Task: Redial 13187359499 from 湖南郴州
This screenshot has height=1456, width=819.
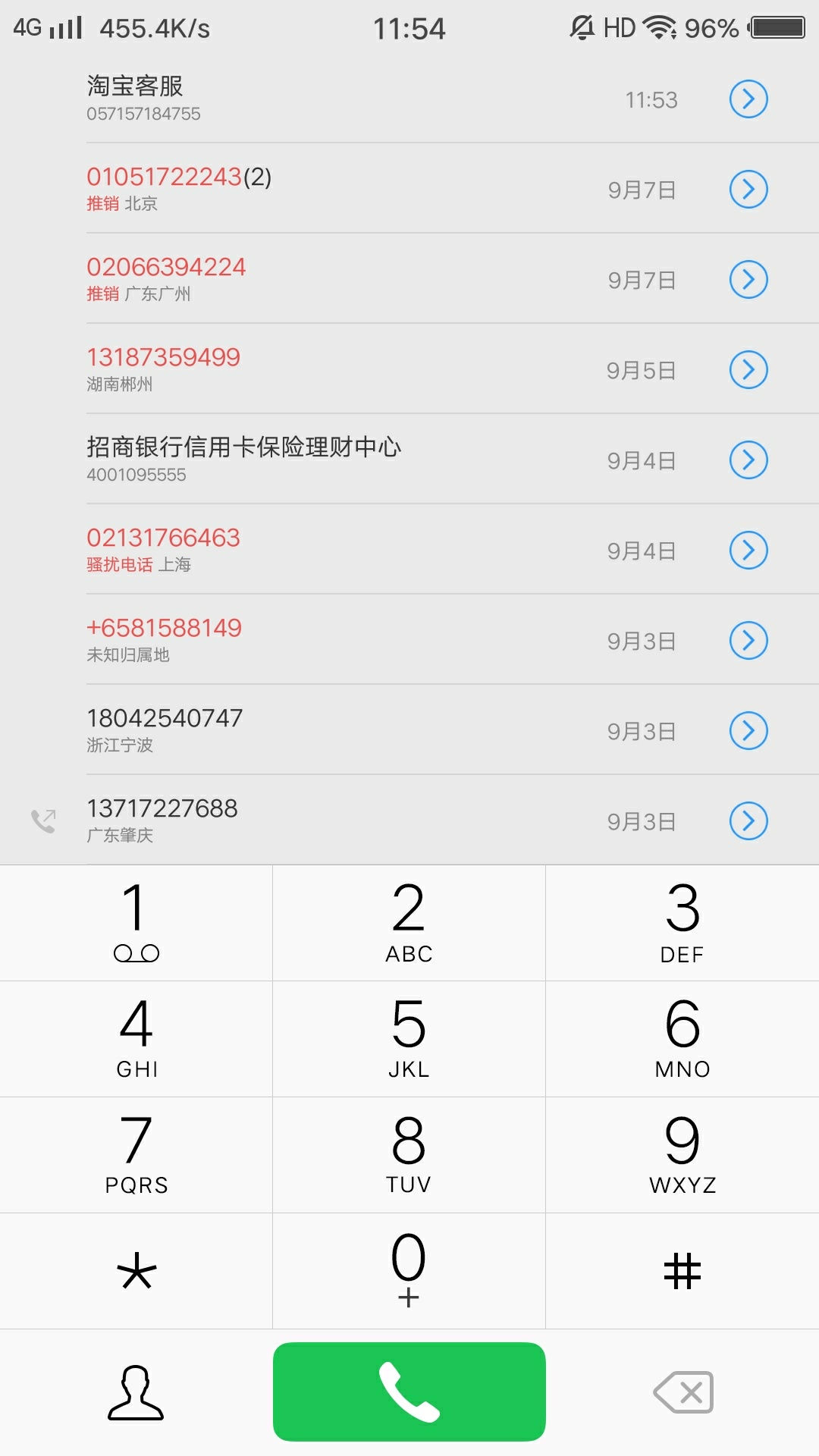Action: pyautogui.click(x=409, y=369)
